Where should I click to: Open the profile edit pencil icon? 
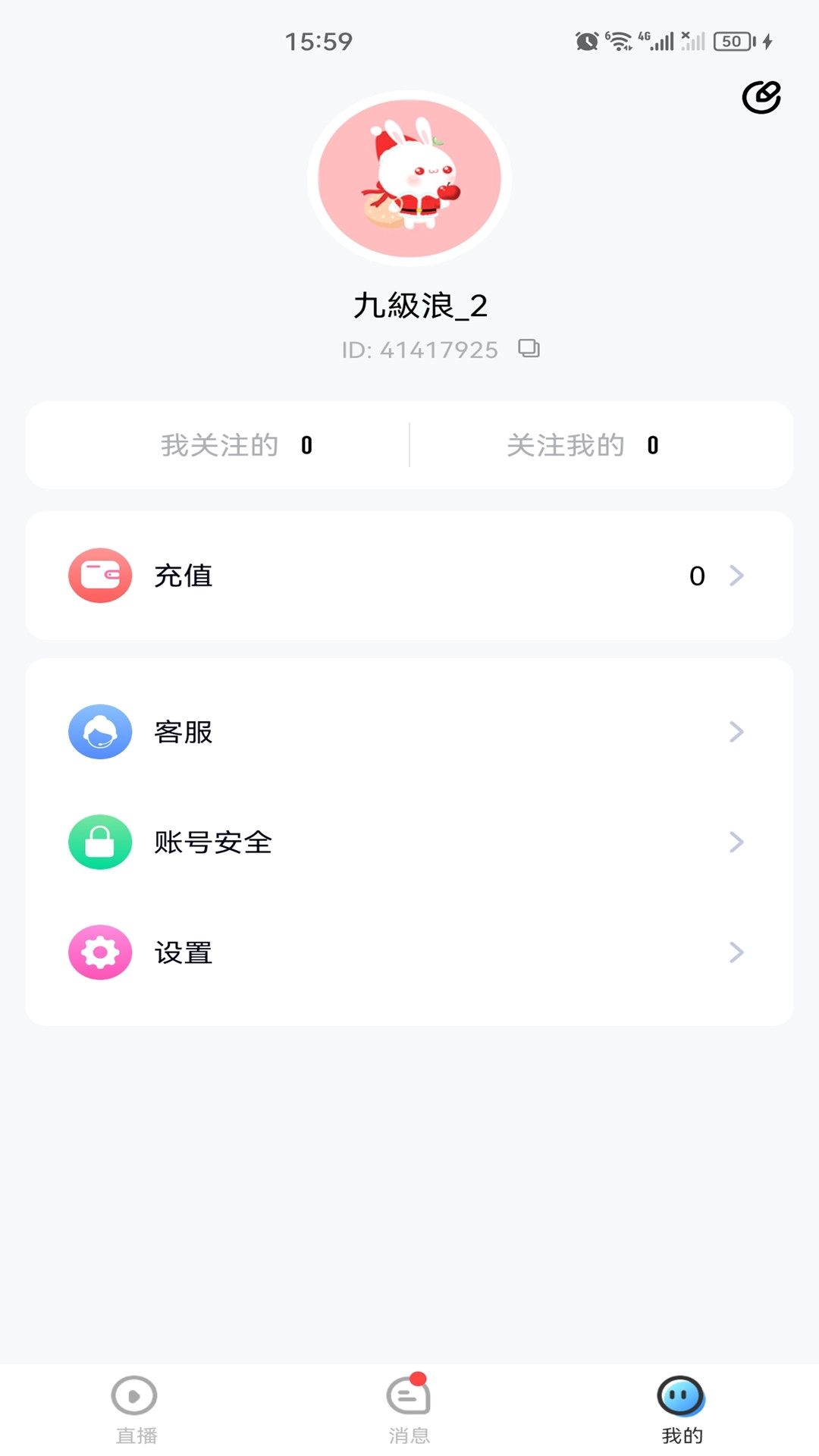point(761,97)
